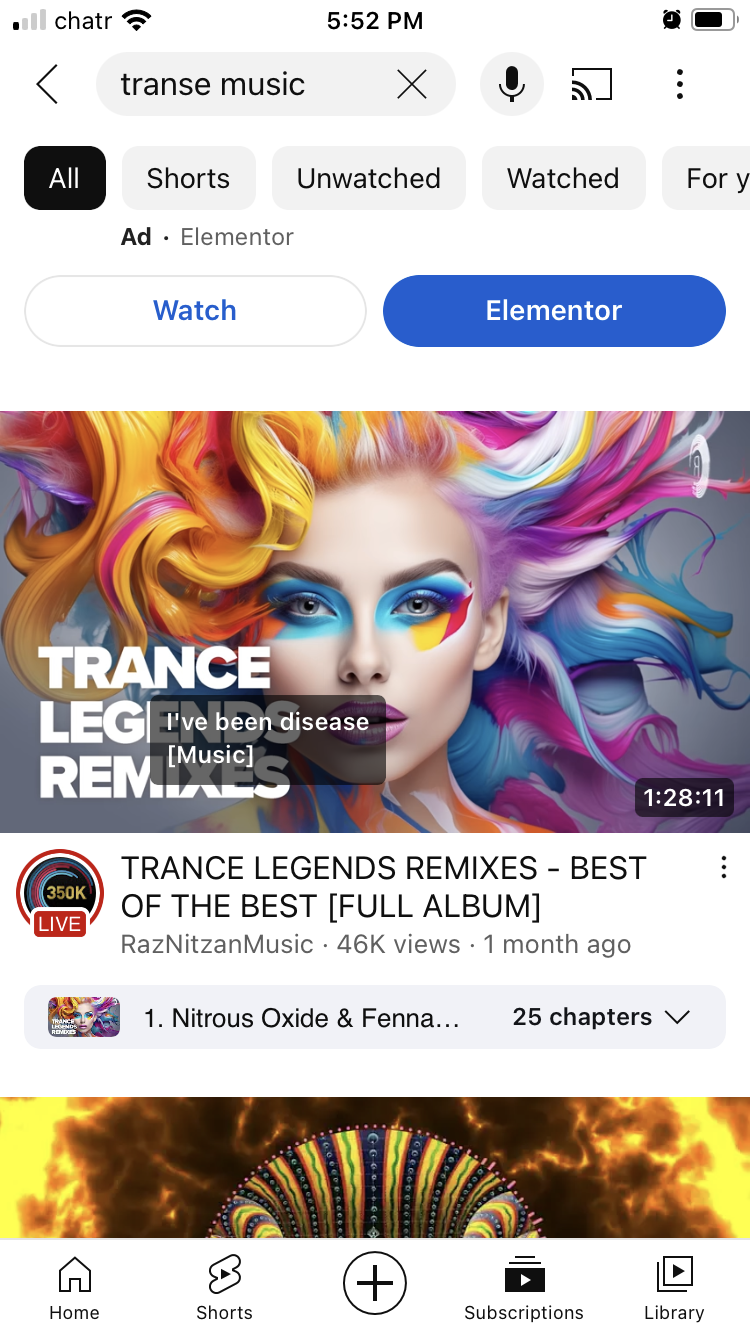Go to the Home tab
750x1334 pixels.
(75, 1287)
